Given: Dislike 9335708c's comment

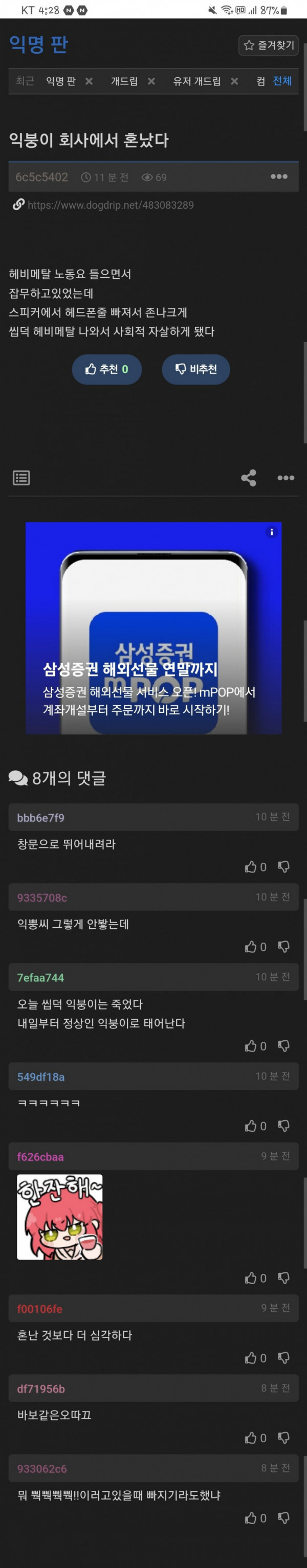Looking at the screenshot, I should coord(284,947).
